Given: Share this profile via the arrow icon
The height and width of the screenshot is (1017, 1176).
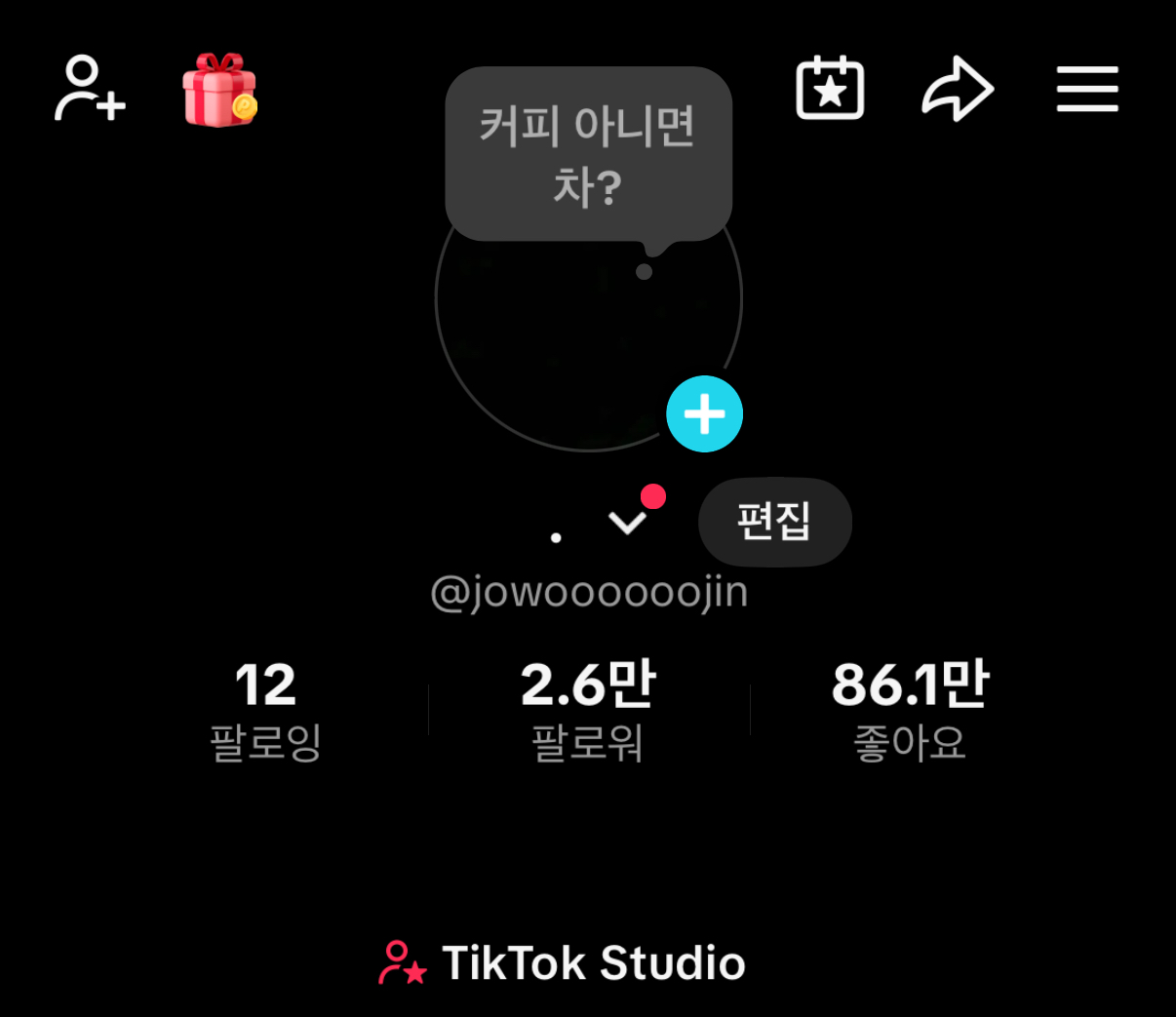Looking at the screenshot, I should point(957,90).
